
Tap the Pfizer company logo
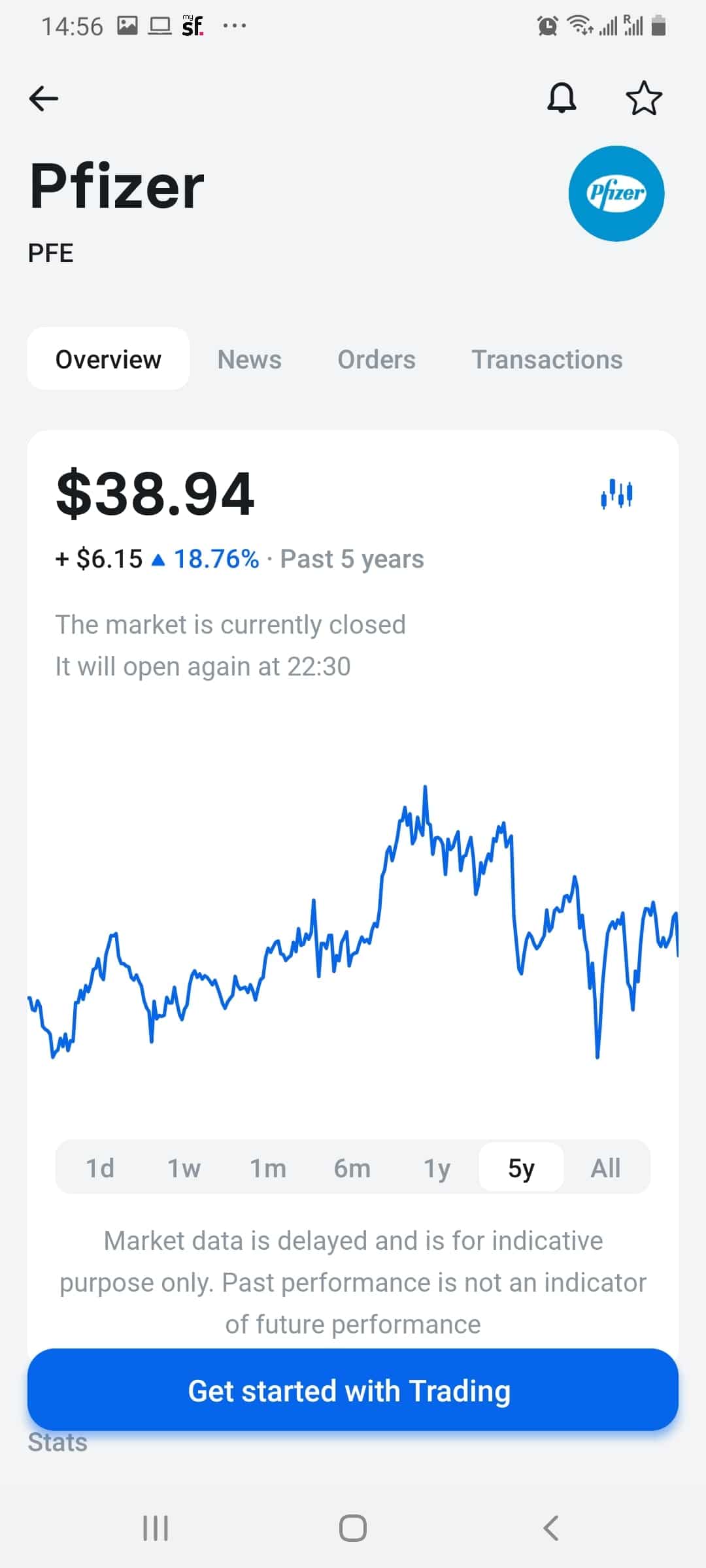click(x=616, y=193)
